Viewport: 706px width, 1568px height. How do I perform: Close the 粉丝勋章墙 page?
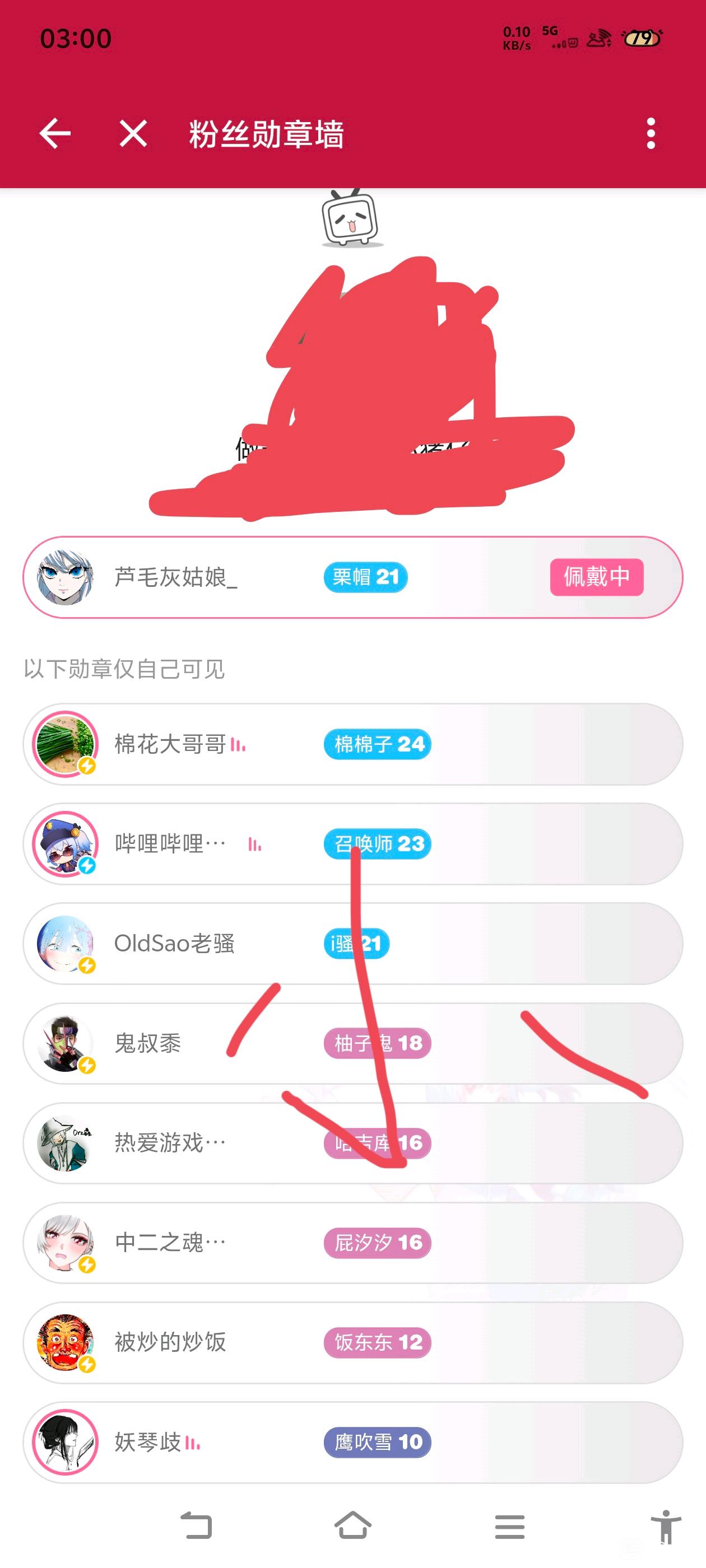(133, 133)
